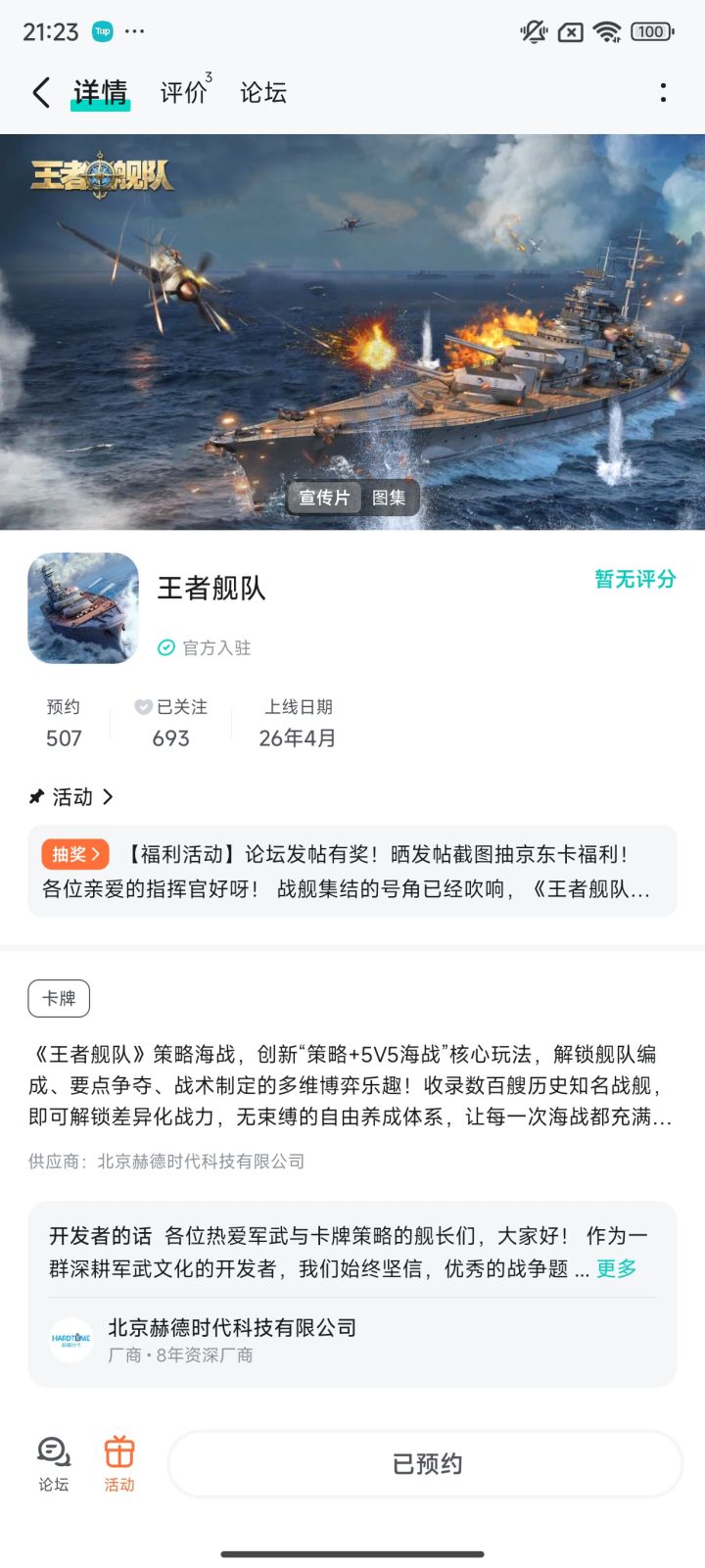Open the 活动 gift icon at bottom

coord(119,1463)
